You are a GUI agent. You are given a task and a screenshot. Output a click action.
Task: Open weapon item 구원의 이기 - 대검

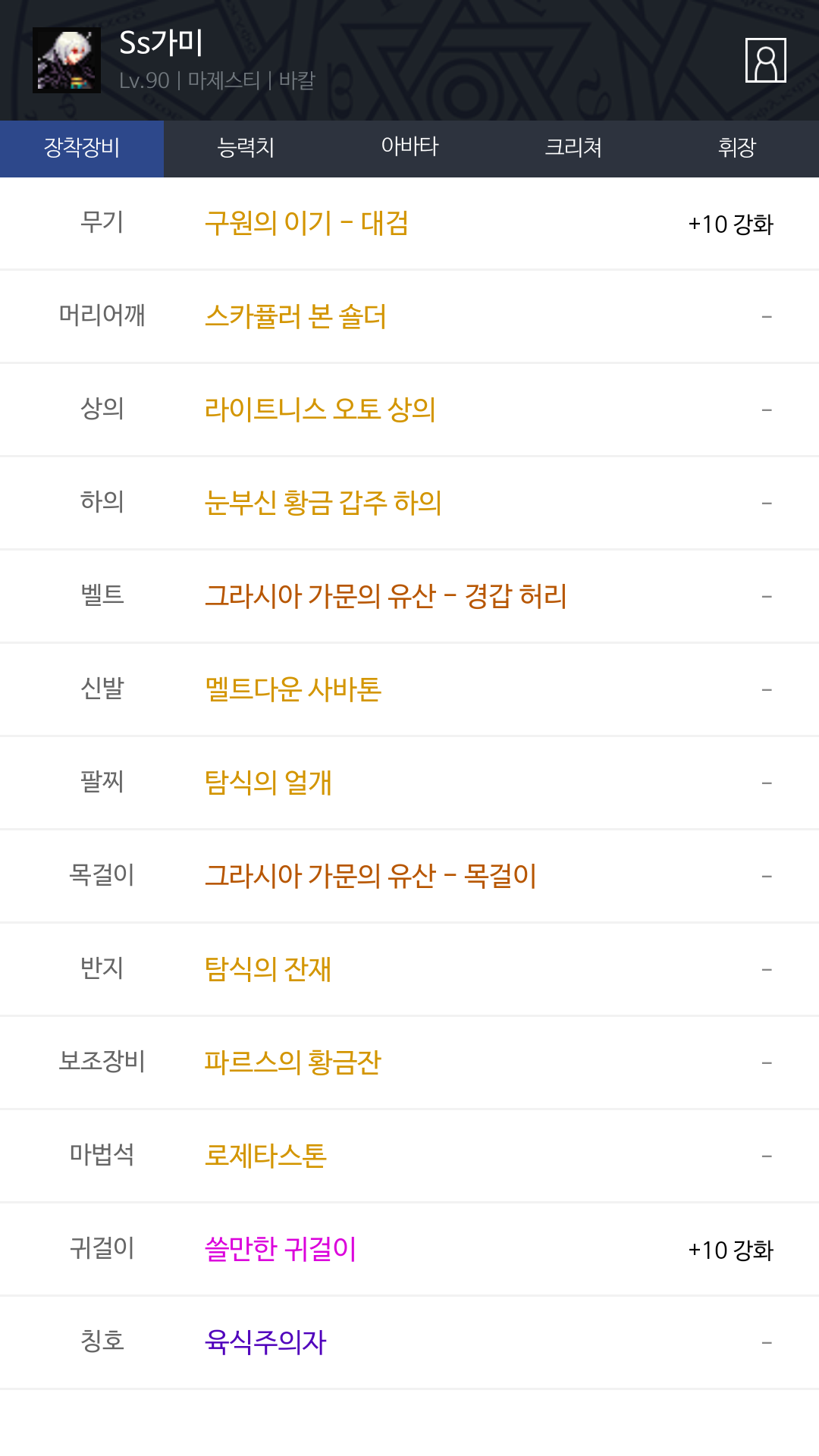[x=306, y=224]
